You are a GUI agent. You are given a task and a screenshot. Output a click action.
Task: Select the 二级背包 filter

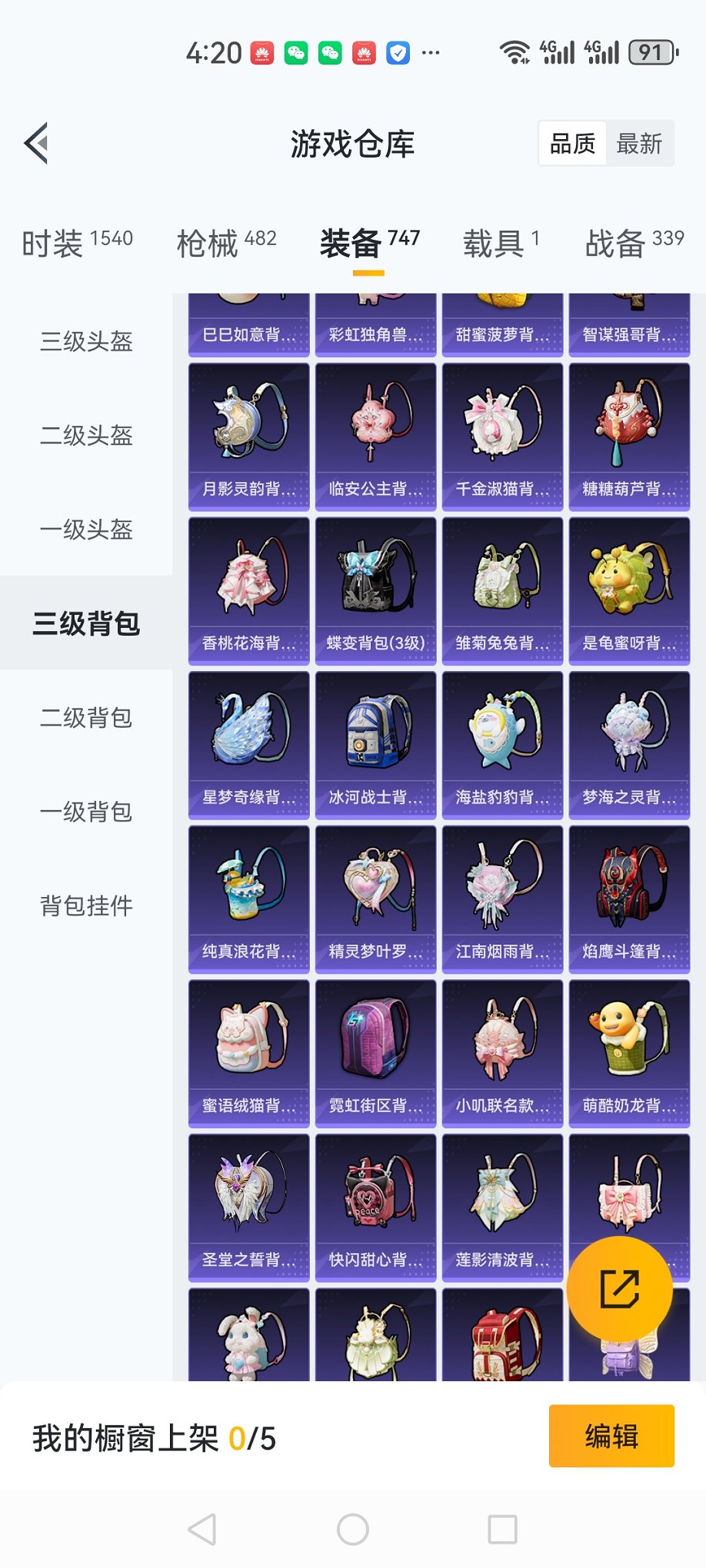click(x=85, y=719)
